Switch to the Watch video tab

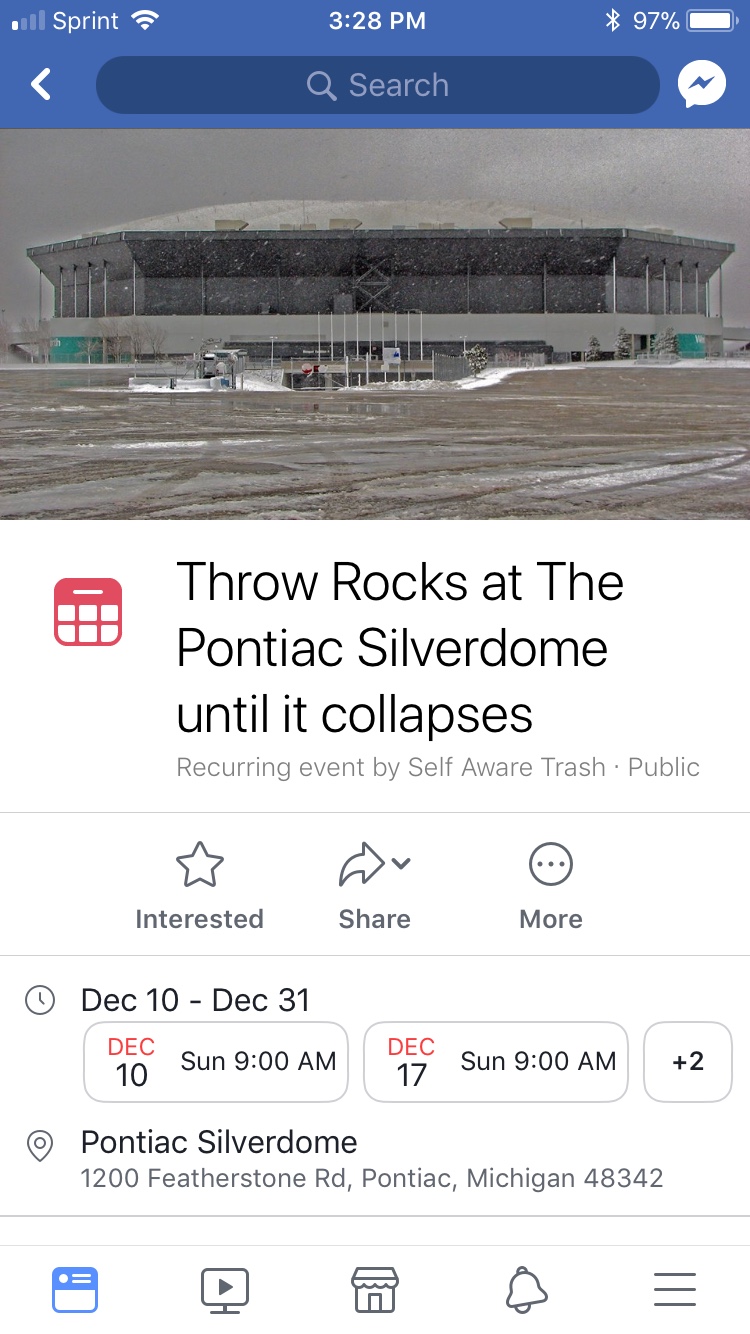(225, 1289)
